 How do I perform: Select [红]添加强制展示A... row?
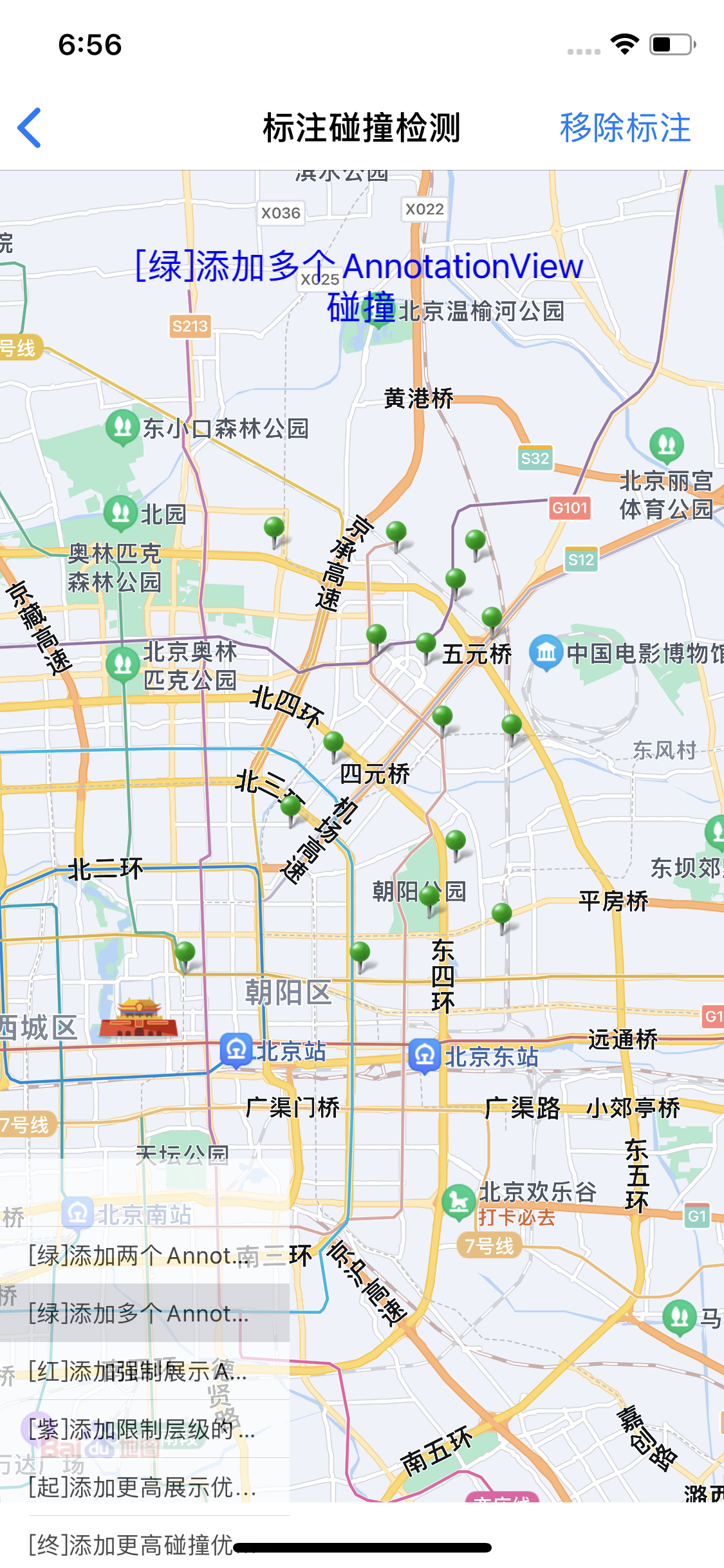coord(145,1371)
